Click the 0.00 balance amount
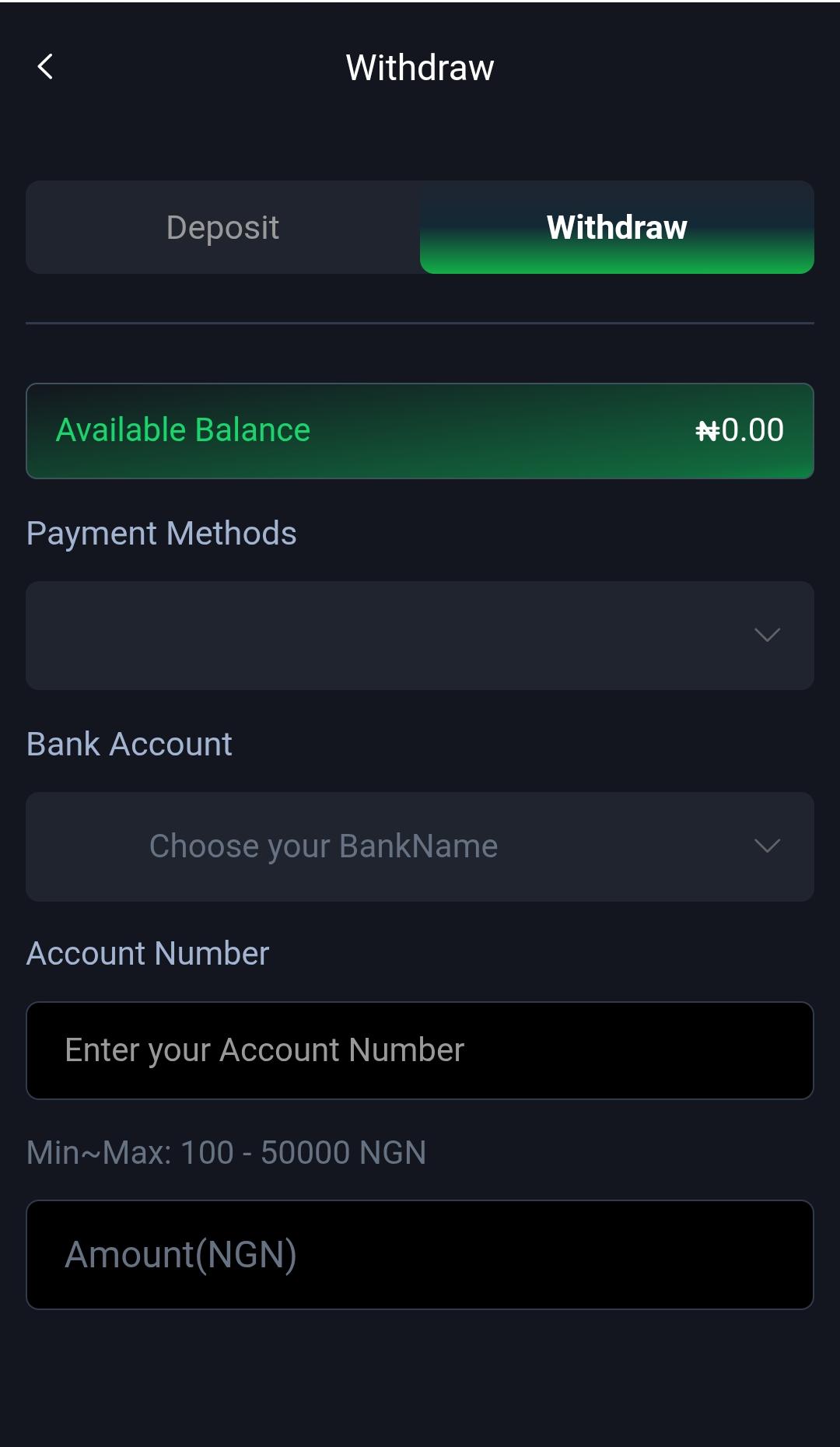This screenshot has height=1447, width=840. pyautogui.click(x=751, y=429)
